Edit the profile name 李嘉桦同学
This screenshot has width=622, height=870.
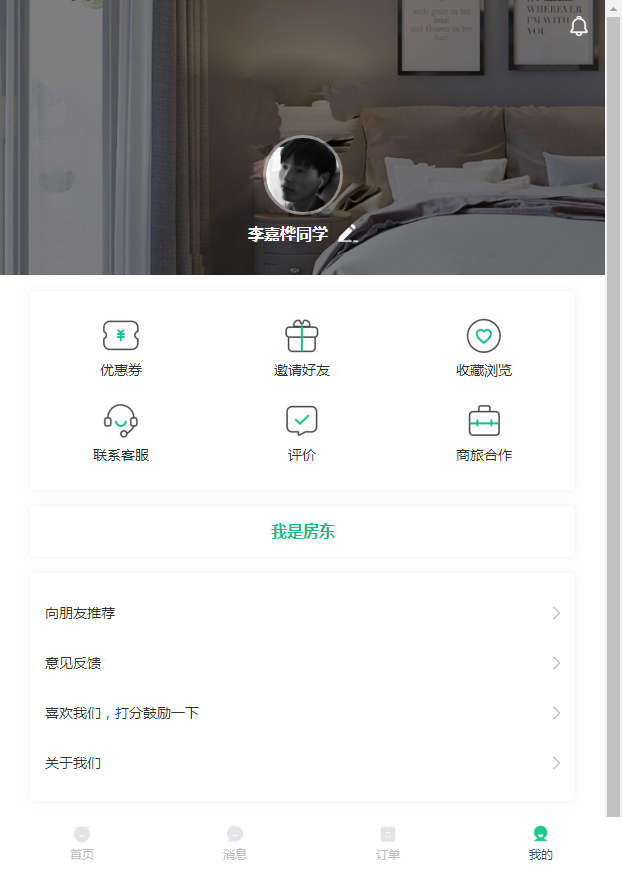(x=347, y=234)
